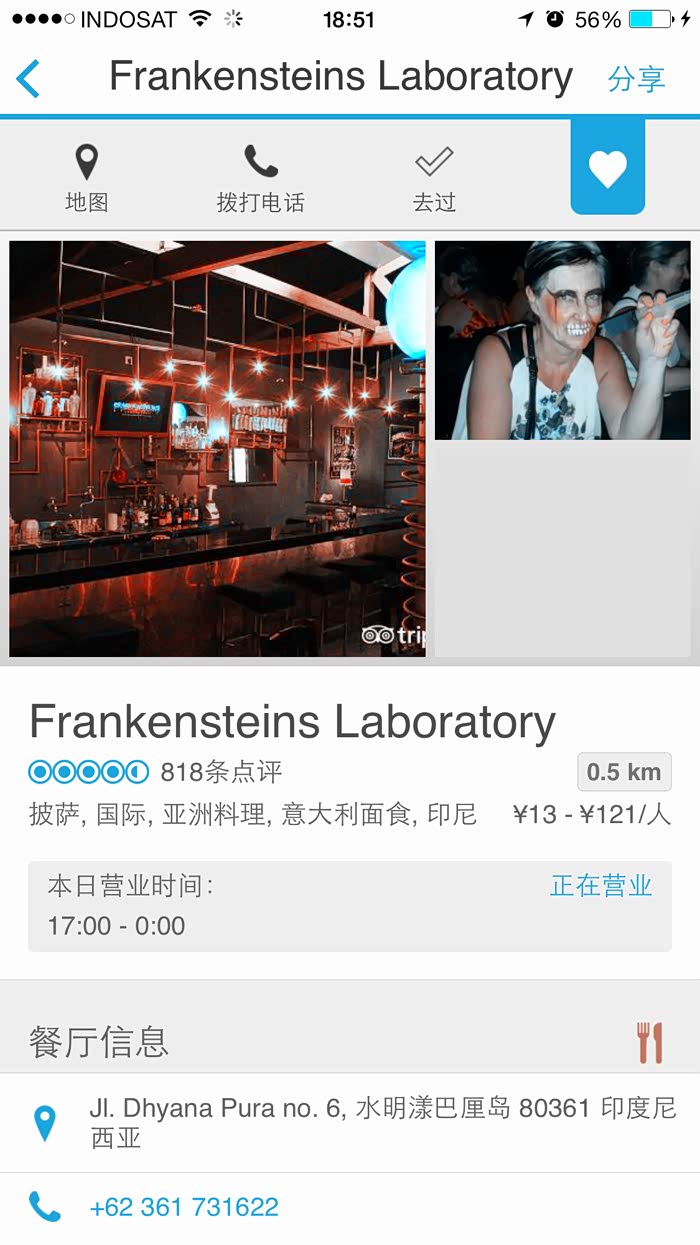Open the 地图 map view
Image resolution: width=700 pixels, height=1245 pixels.
(x=86, y=178)
